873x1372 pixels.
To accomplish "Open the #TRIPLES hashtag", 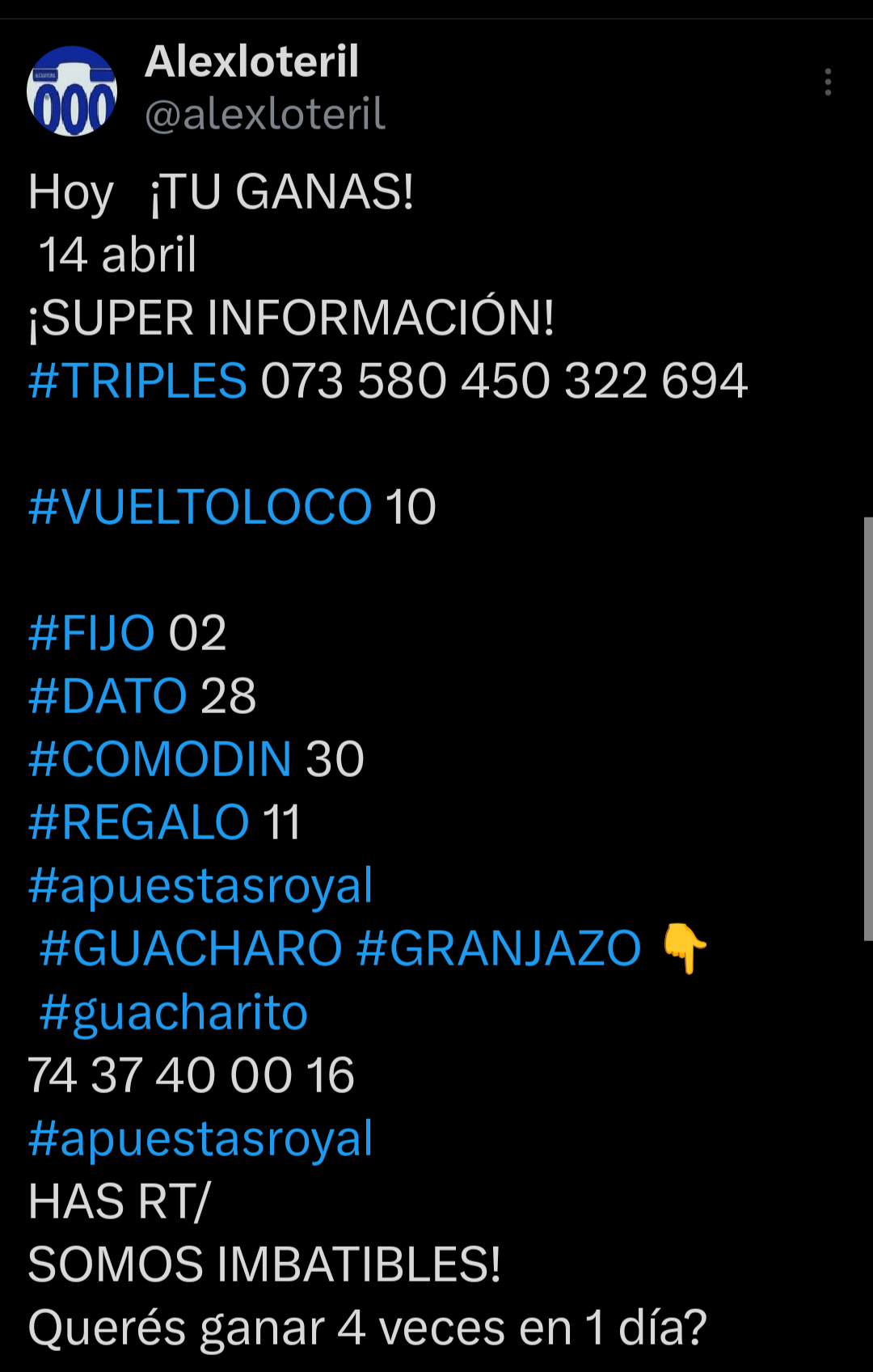I will (x=137, y=381).
